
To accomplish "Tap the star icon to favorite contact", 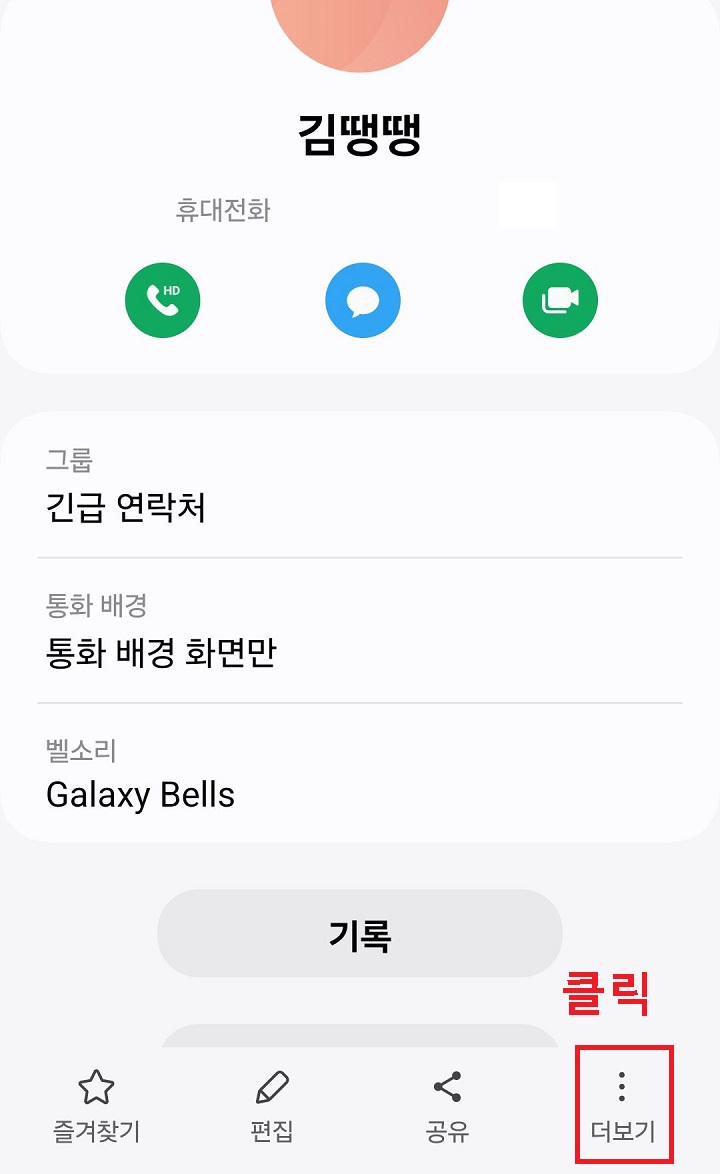I will click(97, 1086).
